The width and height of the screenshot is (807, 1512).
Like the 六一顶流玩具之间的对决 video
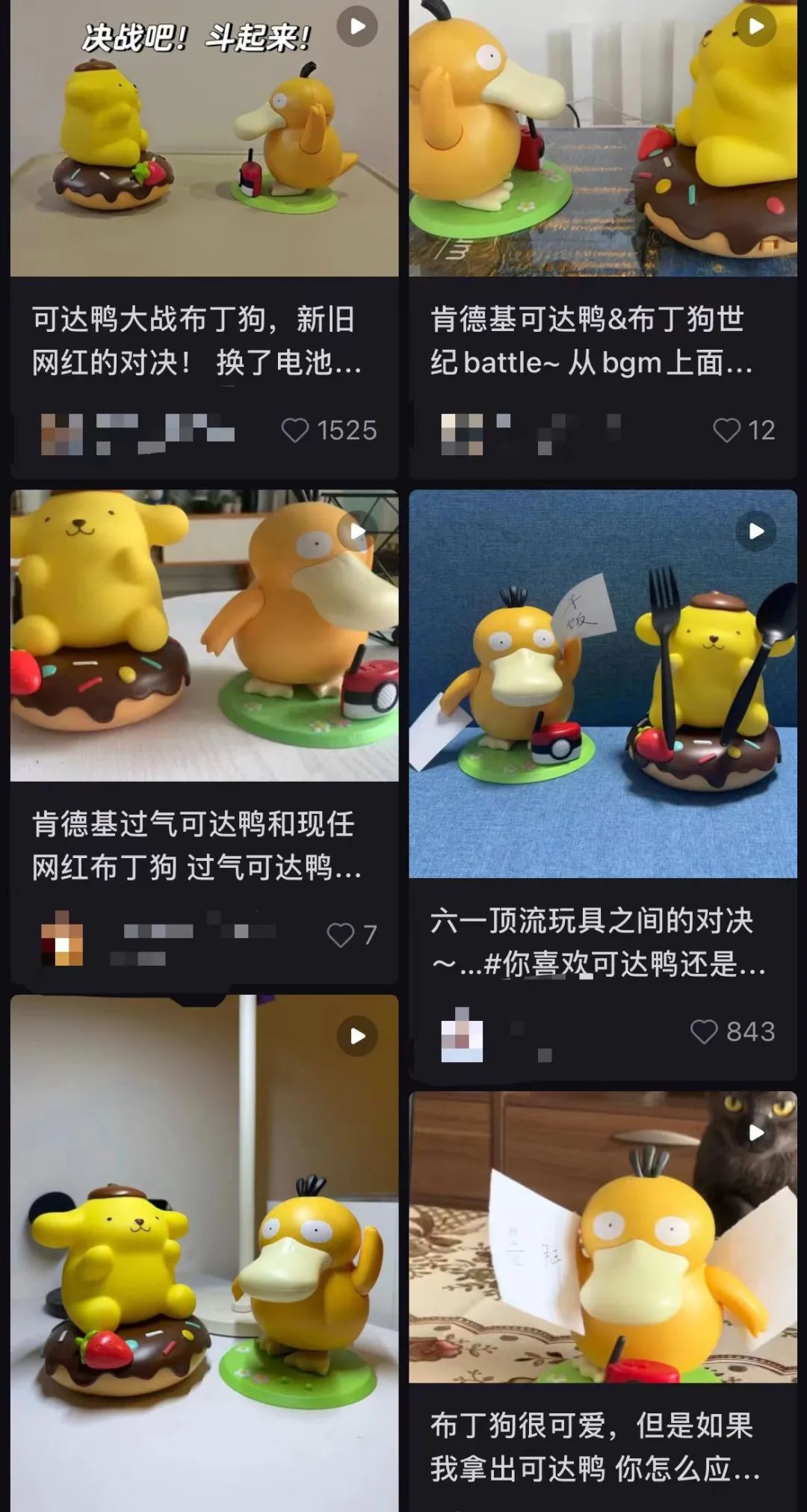pyautogui.click(x=703, y=1032)
